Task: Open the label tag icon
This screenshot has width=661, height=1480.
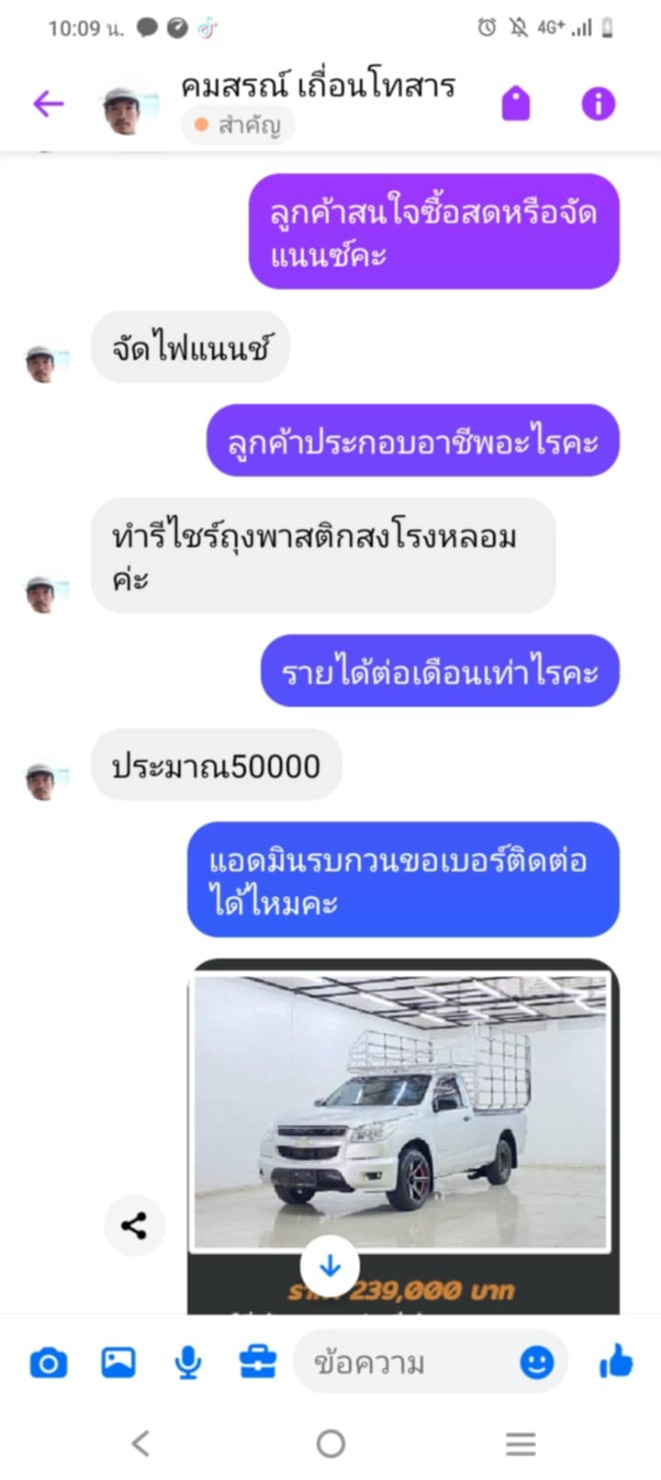Action: (516, 104)
